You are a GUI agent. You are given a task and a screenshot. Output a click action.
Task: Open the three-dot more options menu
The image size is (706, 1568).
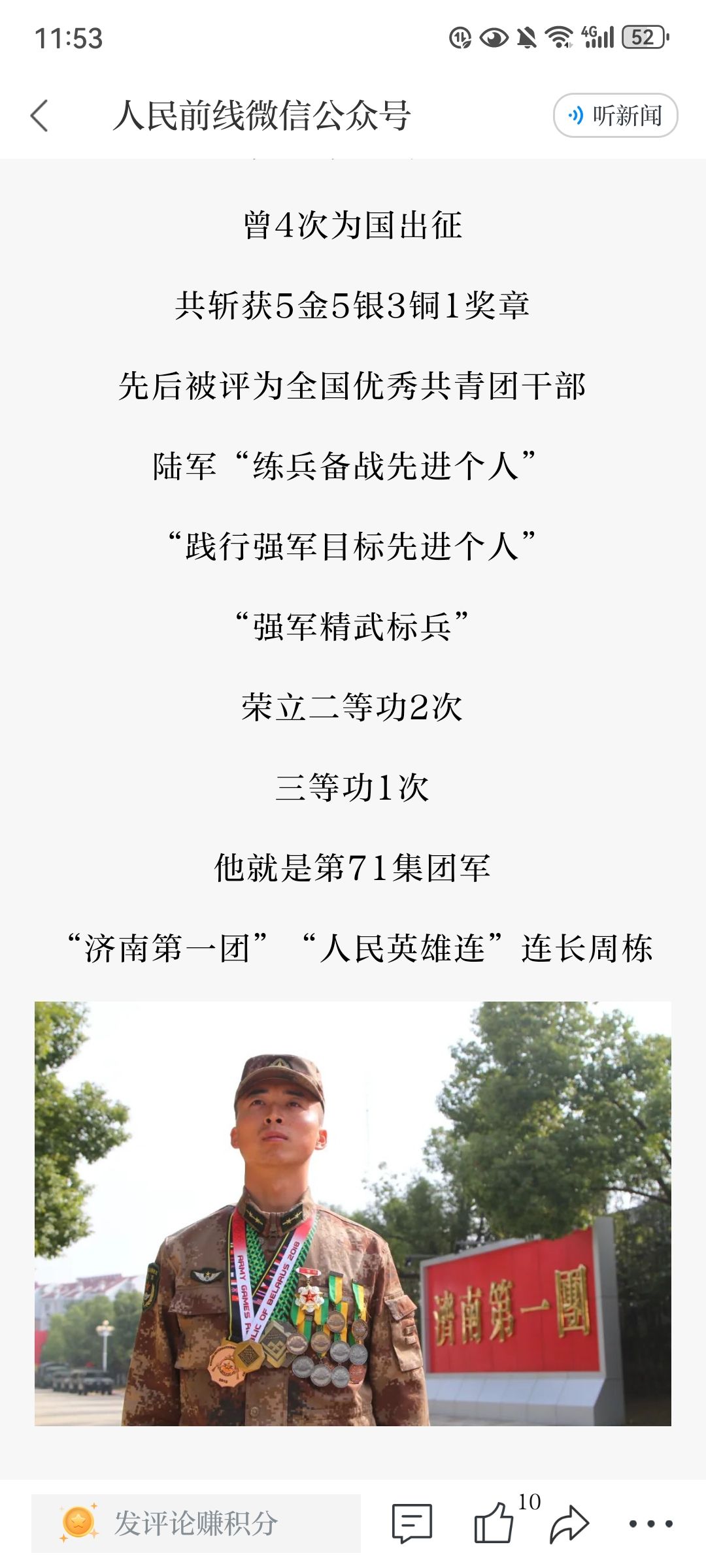pyautogui.click(x=650, y=1524)
